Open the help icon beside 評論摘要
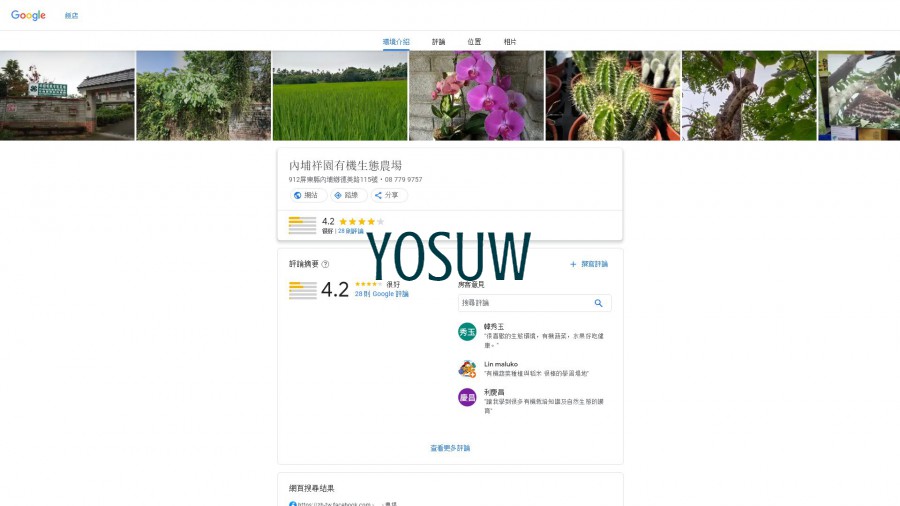 click(325, 264)
